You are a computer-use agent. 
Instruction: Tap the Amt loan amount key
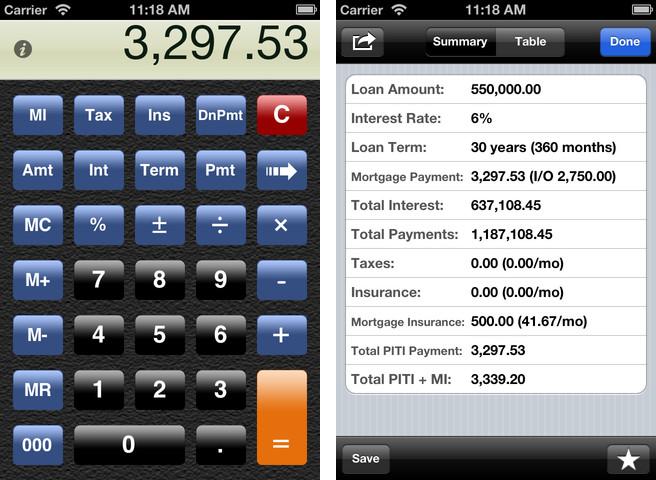click(x=38, y=170)
